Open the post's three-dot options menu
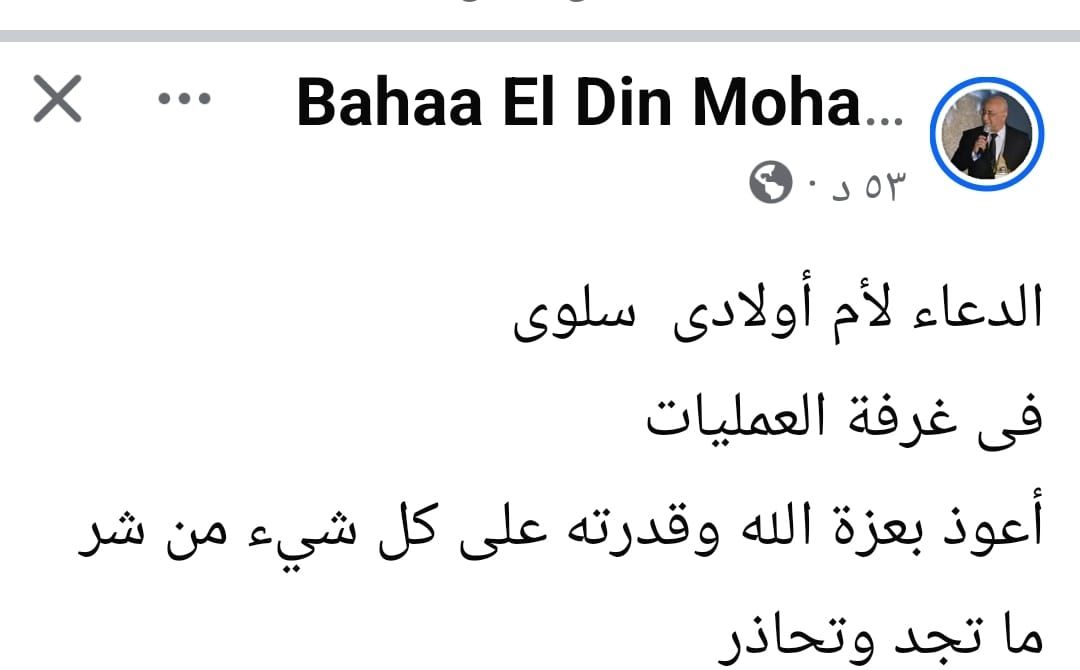This screenshot has height=670, width=1080. pyautogui.click(x=186, y=99)
